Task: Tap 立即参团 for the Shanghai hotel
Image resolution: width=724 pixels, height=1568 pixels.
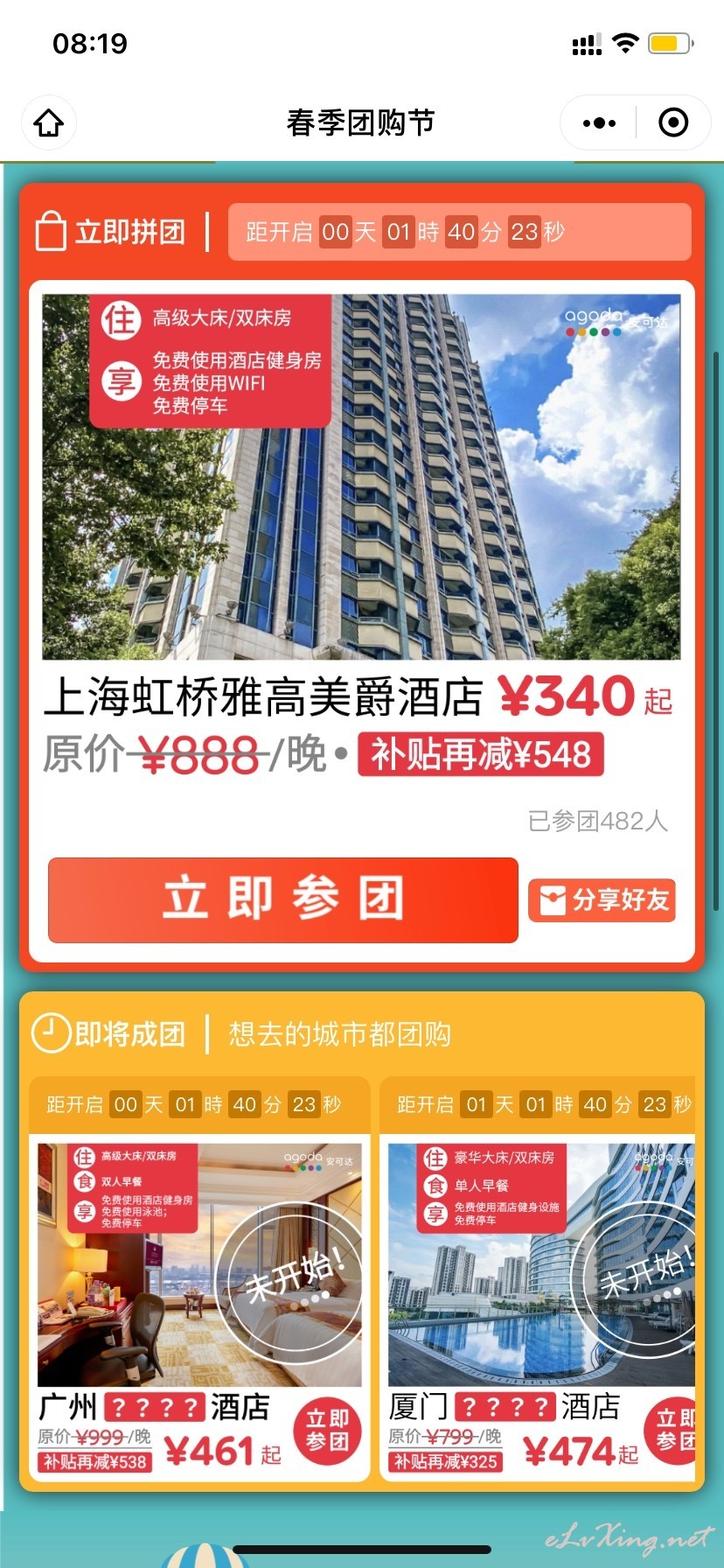Action: [282, 899]
